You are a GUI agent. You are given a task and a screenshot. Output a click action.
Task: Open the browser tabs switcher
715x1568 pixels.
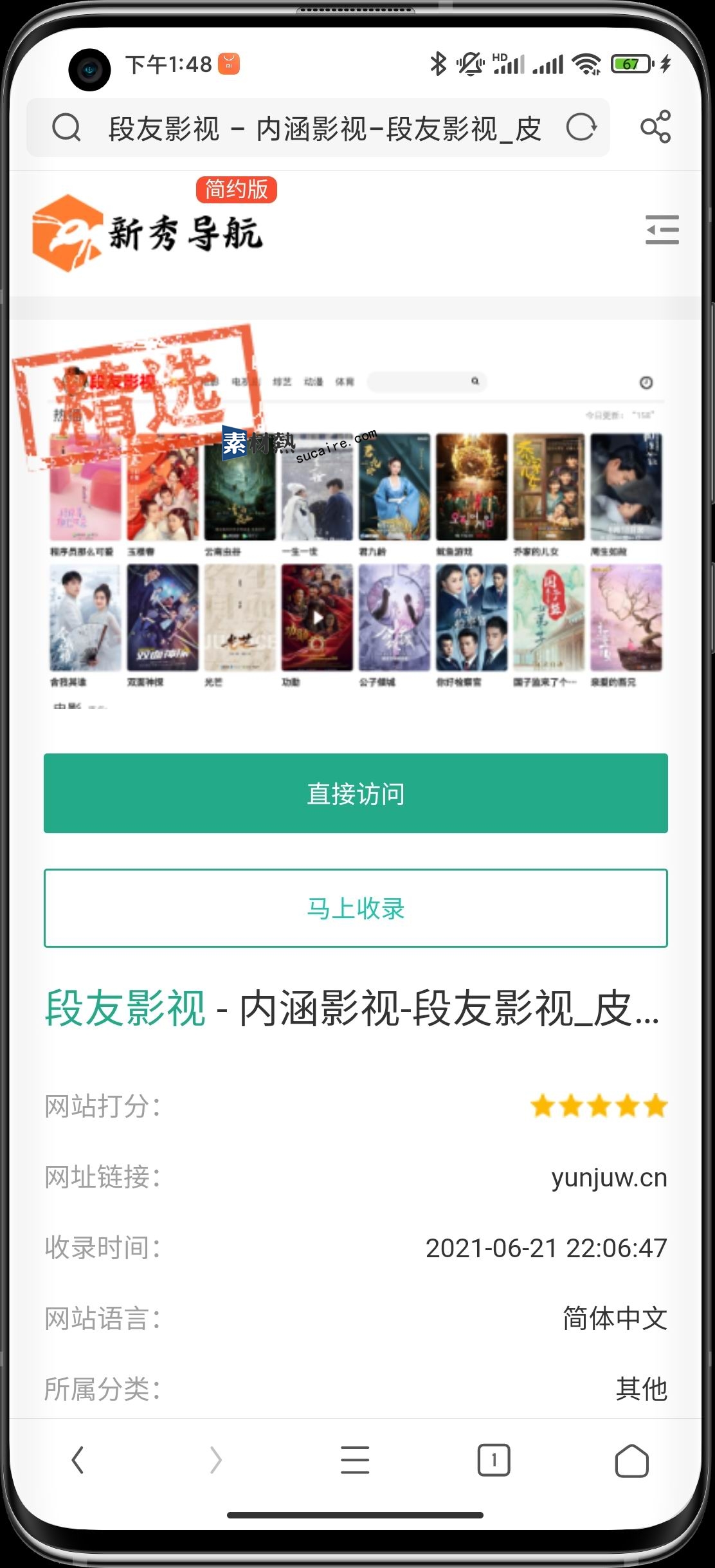coord(493,1460)
